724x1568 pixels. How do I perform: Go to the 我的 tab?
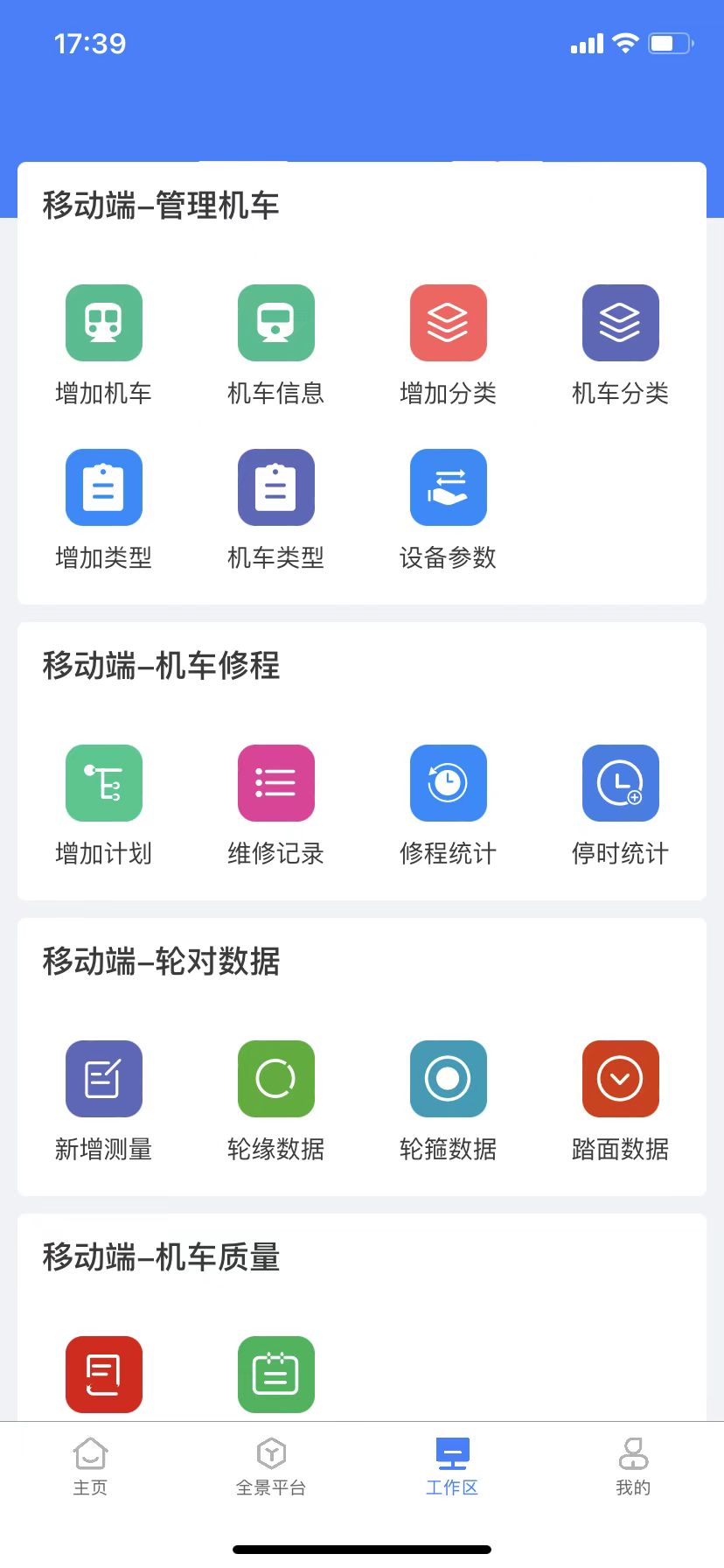coord(633,1466)
